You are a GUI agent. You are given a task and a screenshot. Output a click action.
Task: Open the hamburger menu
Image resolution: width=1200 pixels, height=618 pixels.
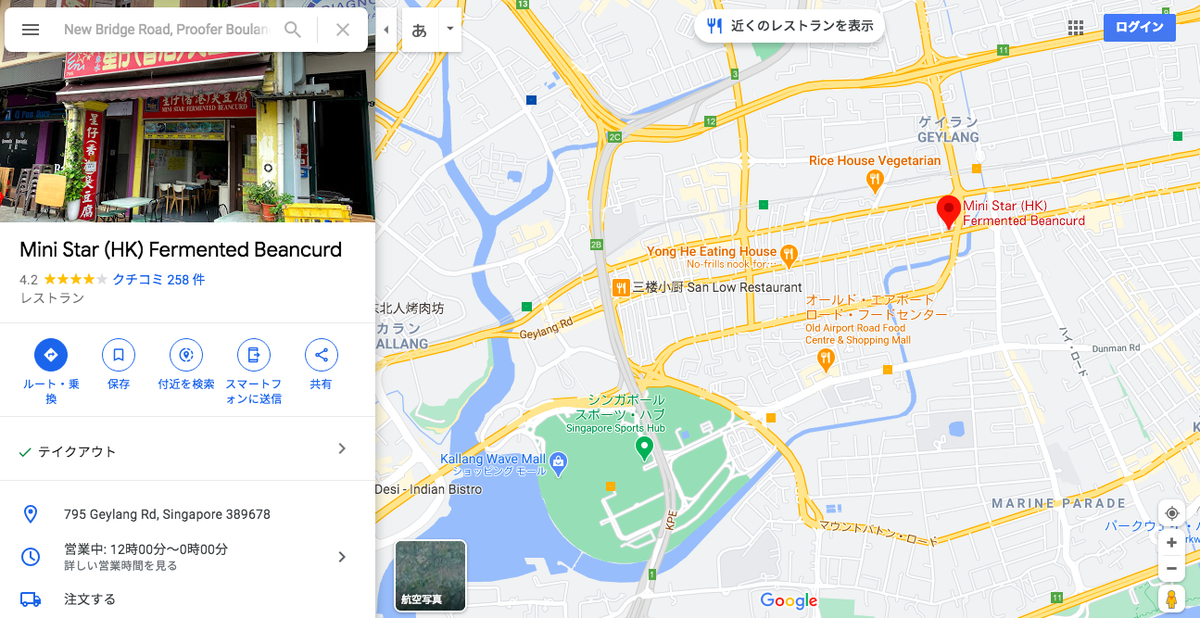30,30
